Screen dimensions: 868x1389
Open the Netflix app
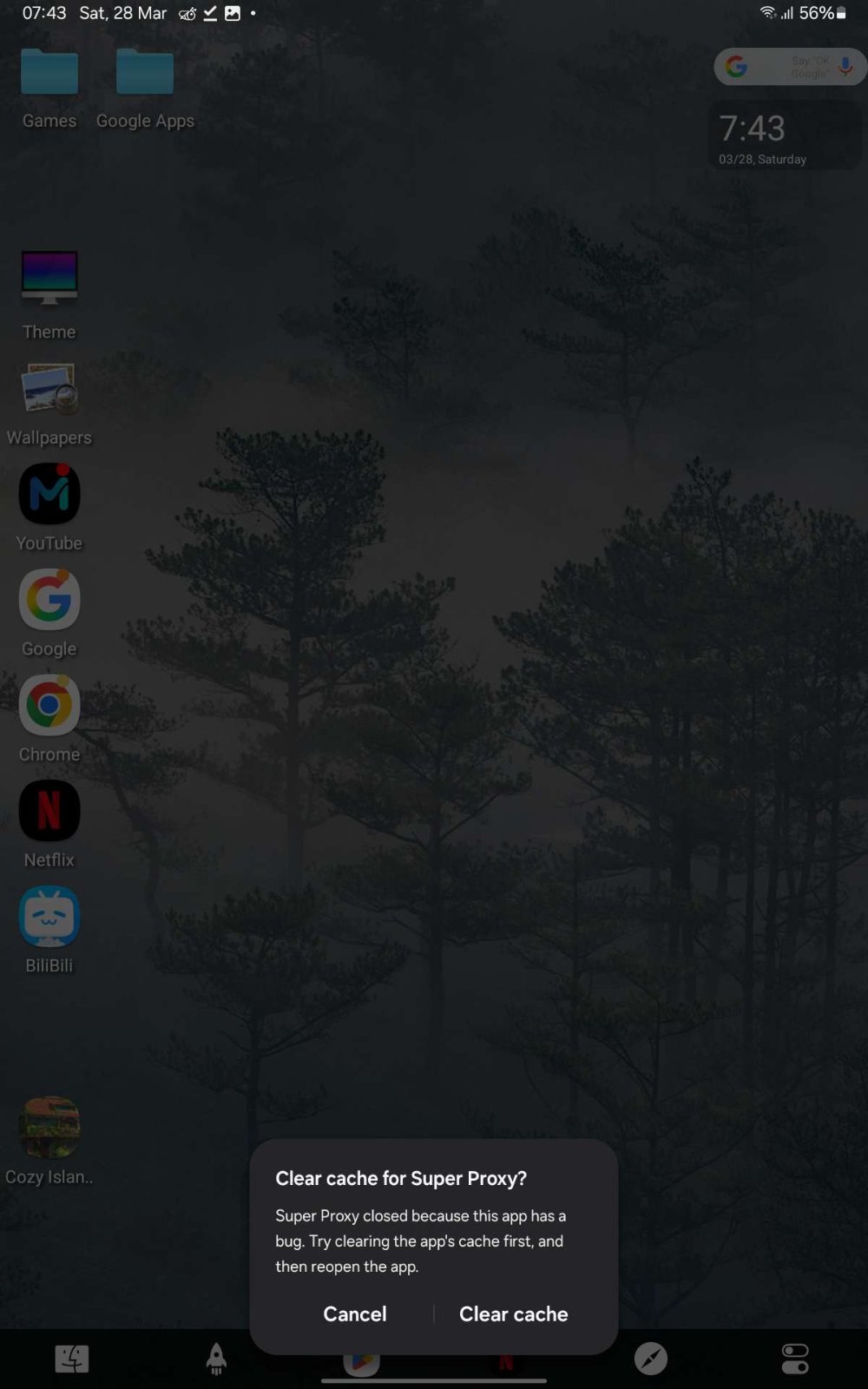pyautogui.click(x=49, y=811)
